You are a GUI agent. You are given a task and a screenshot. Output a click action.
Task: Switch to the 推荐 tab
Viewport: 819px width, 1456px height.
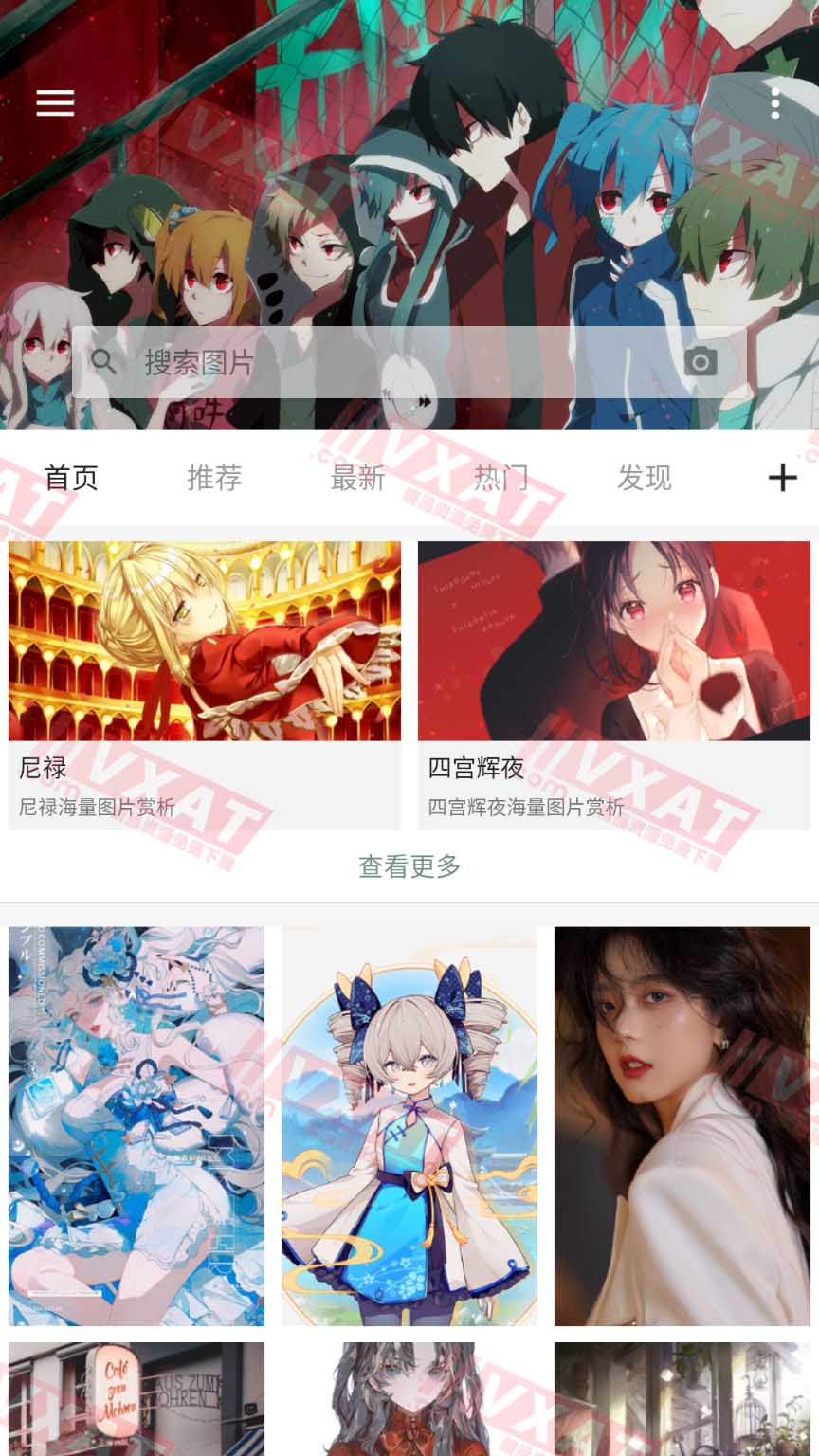pyautogui.click(x=213, y=479)
